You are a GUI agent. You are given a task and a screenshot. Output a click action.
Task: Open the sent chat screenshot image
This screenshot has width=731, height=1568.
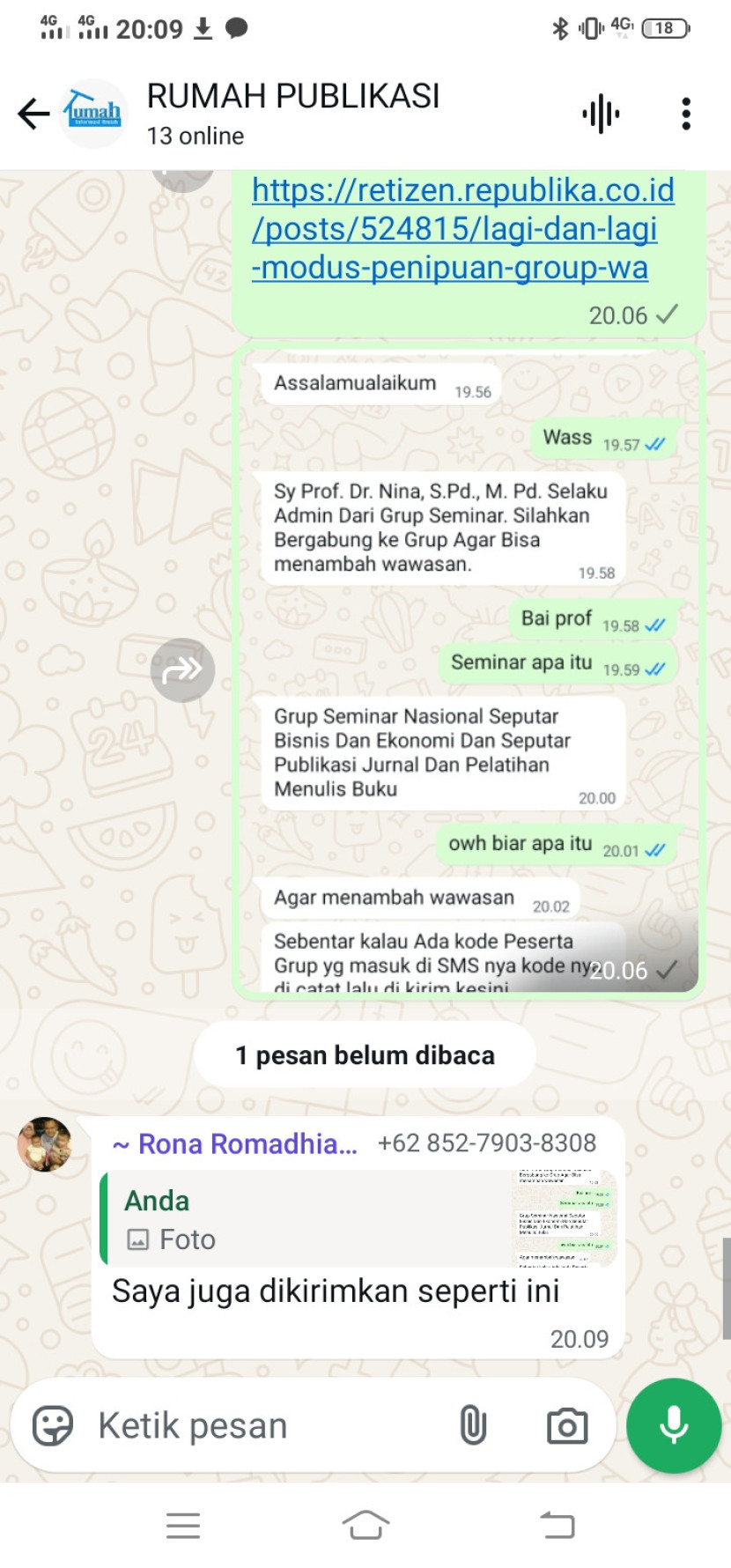coord(467,669)
